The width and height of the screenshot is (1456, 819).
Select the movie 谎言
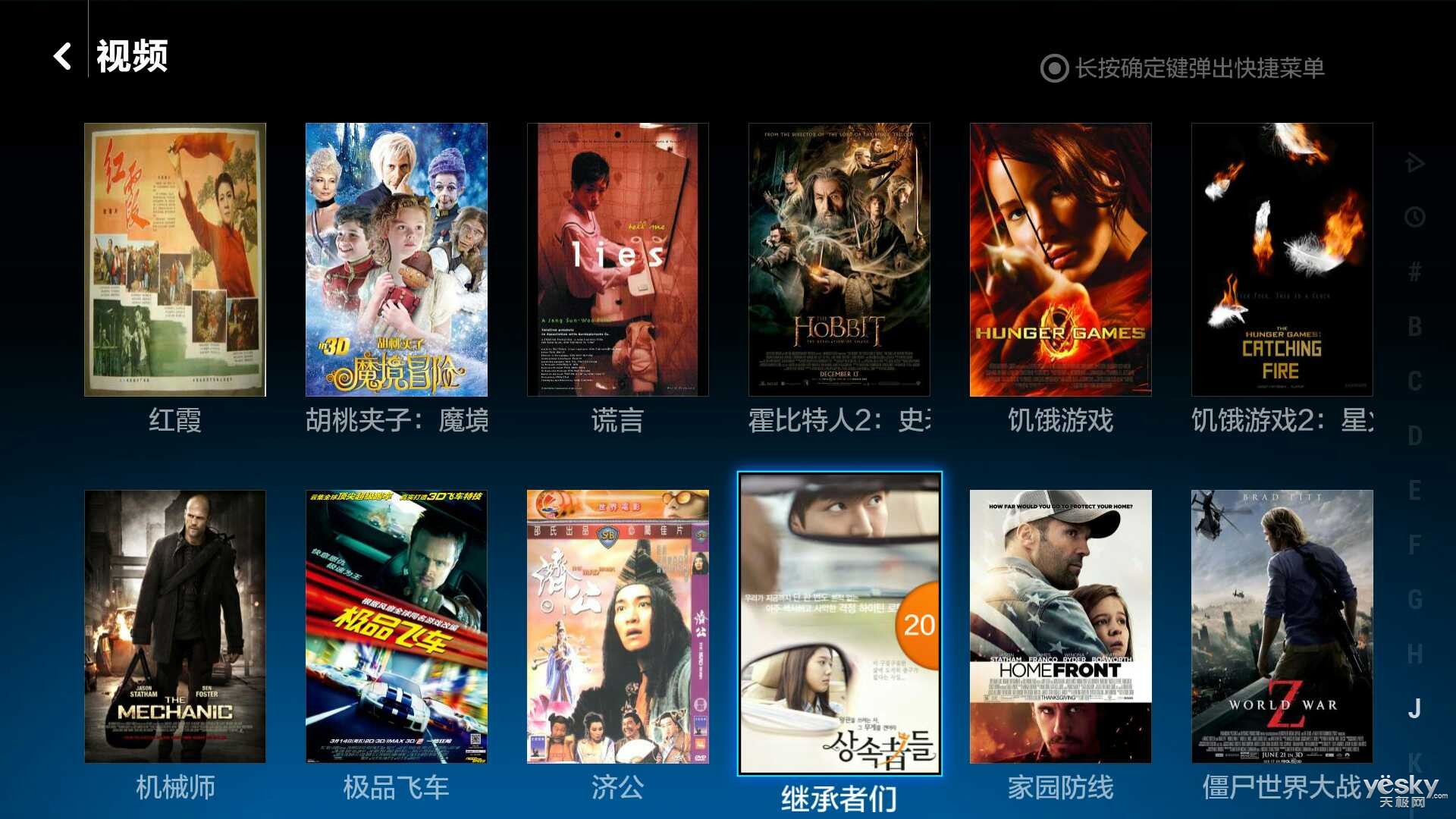[x=617, y=259]
